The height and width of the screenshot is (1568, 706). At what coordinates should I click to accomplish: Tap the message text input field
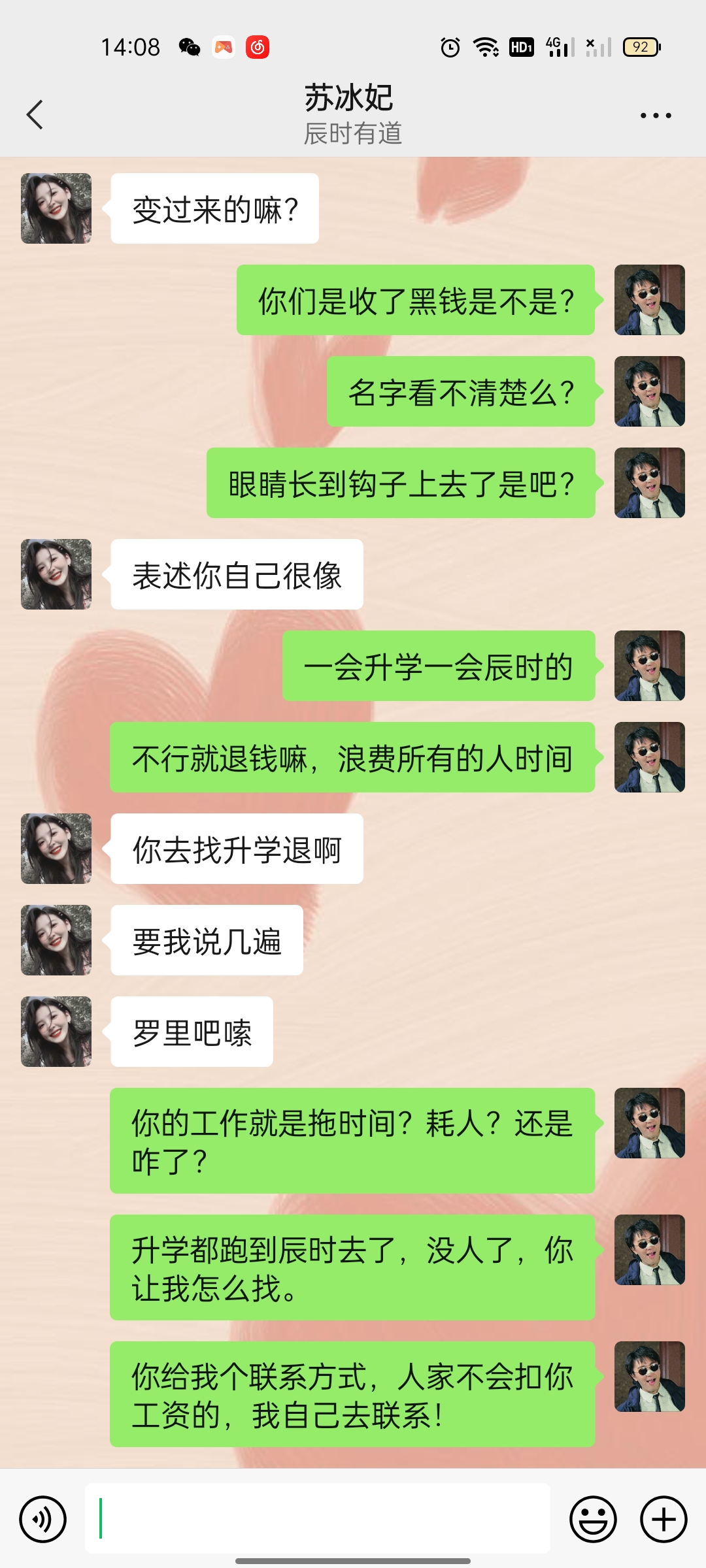318,1518
